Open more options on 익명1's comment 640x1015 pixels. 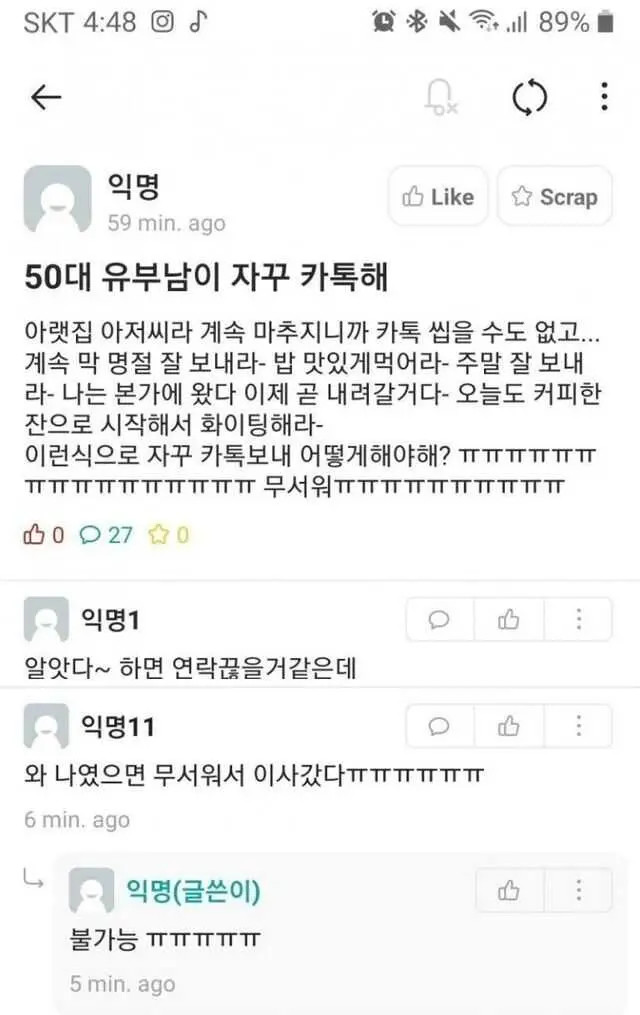(x=578, y=621)
